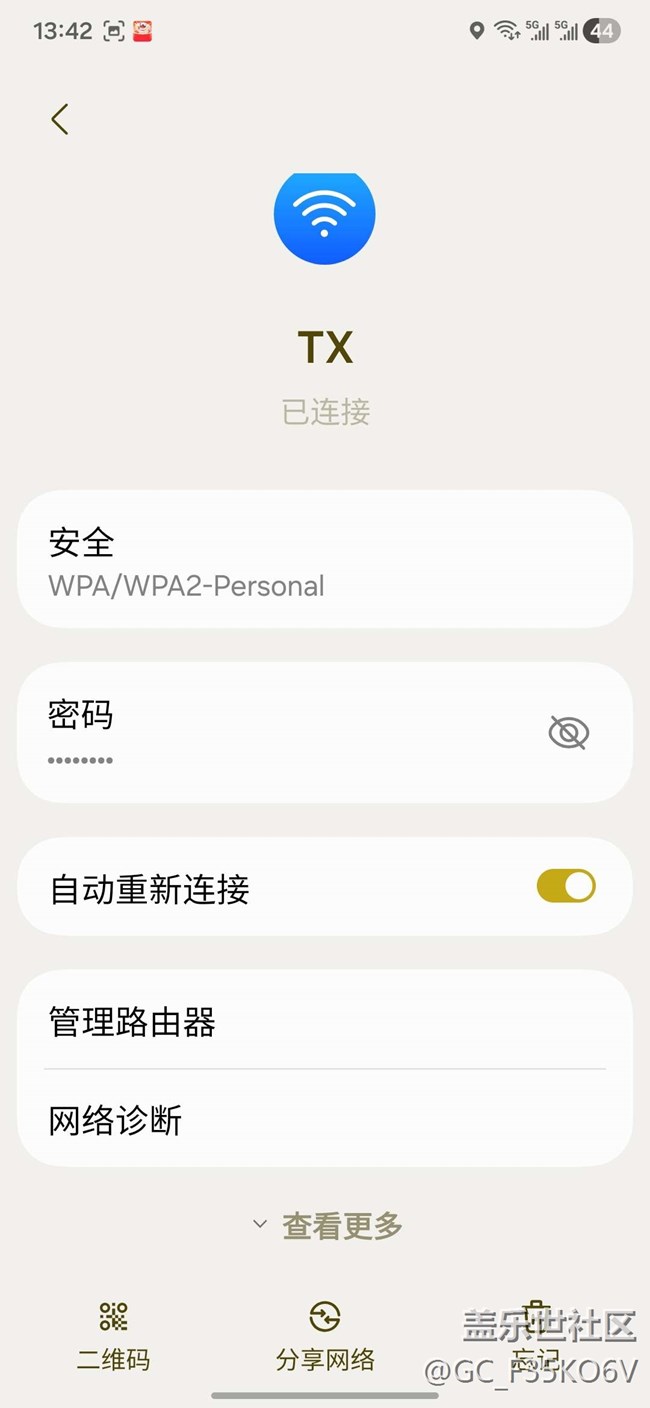650x1408 pixels.
Task: Open 管理路由器 settings
Action: 325,1022
